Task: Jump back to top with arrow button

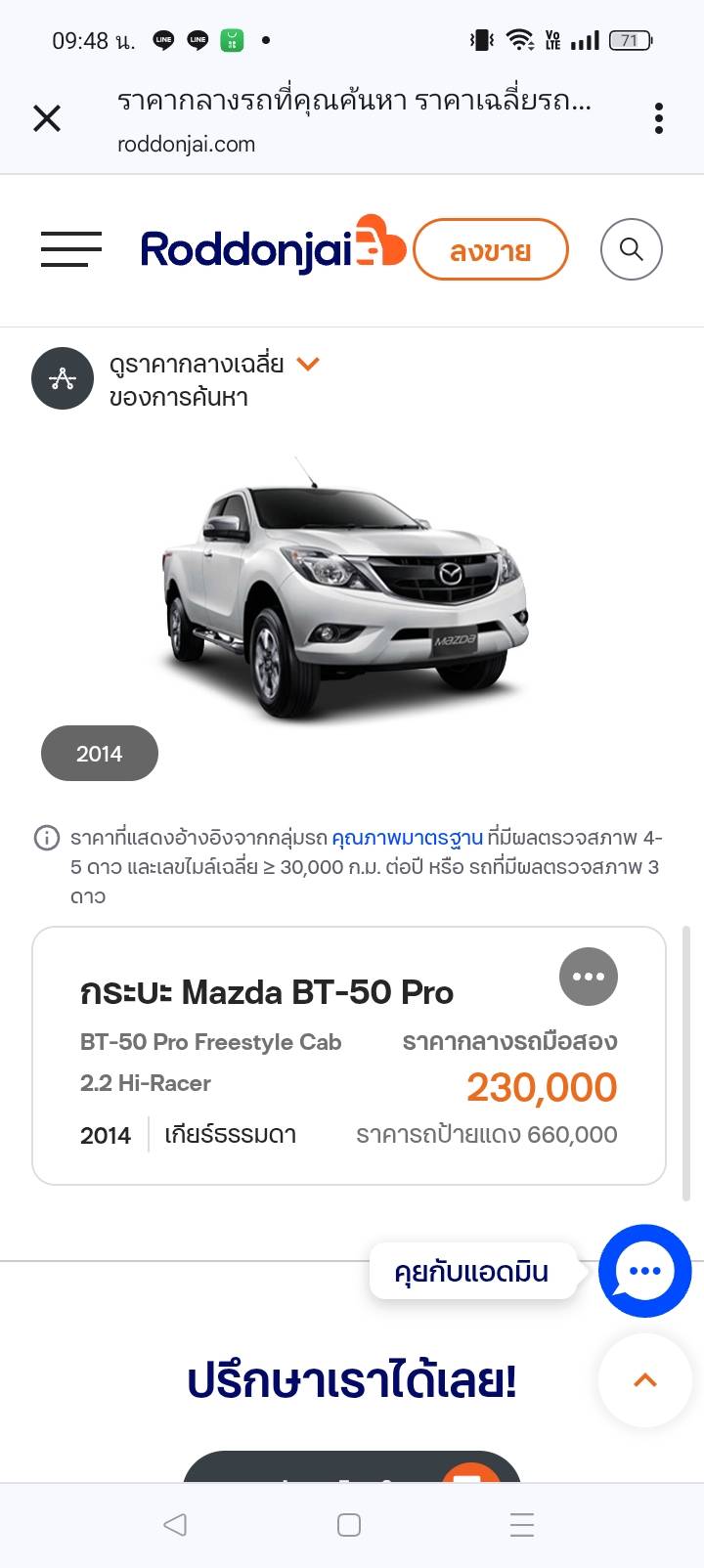Action: [x=645, y=1380]
